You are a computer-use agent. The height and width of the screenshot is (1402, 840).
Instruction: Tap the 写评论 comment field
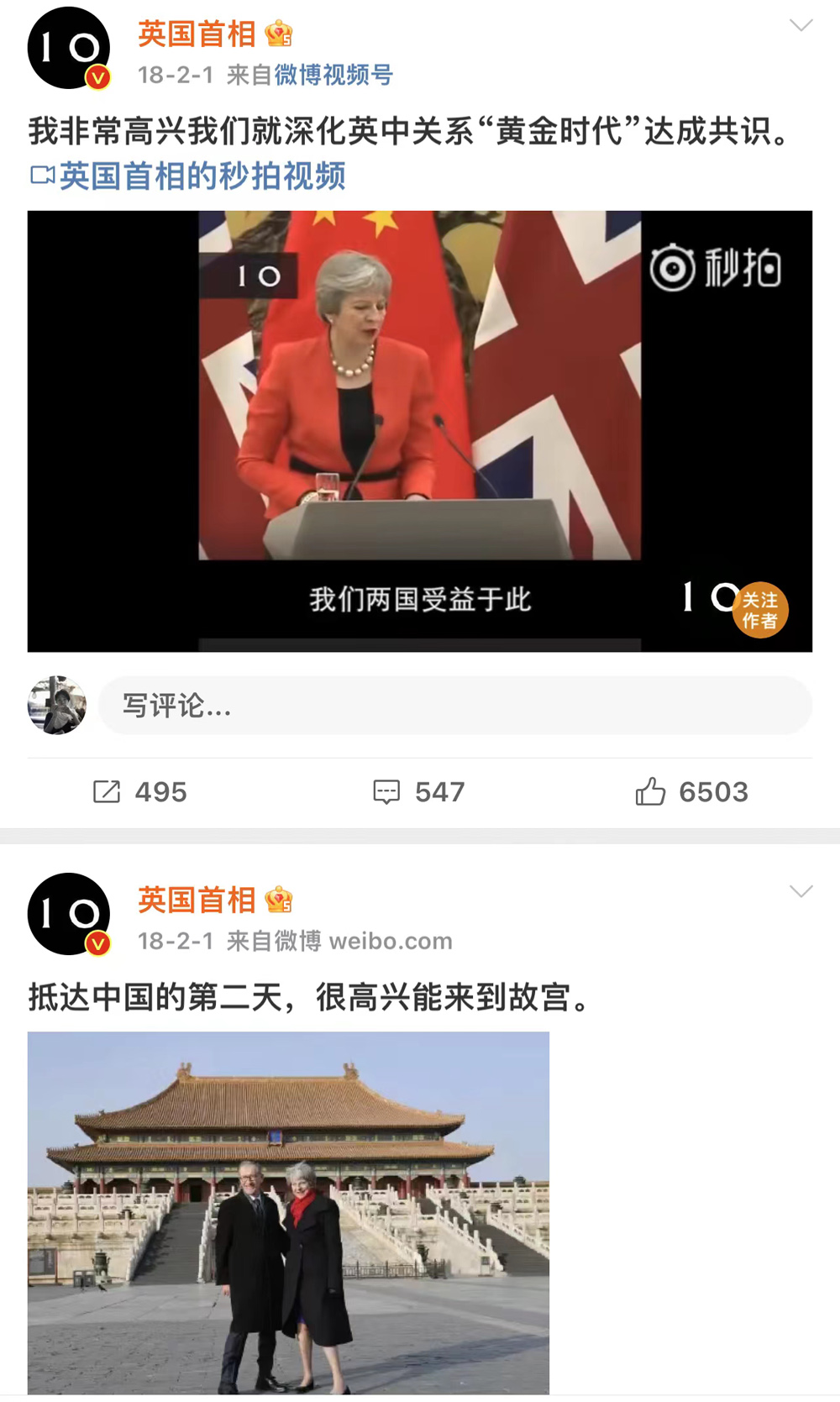[454, 706]
